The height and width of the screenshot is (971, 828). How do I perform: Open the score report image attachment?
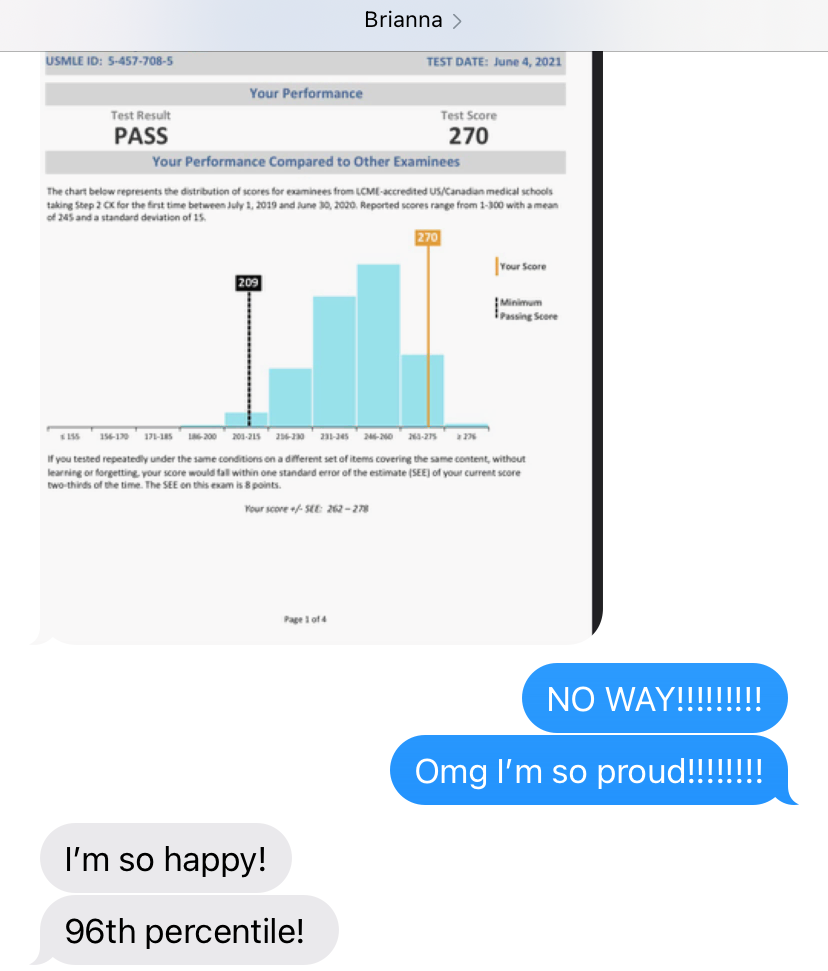[318, 340]
